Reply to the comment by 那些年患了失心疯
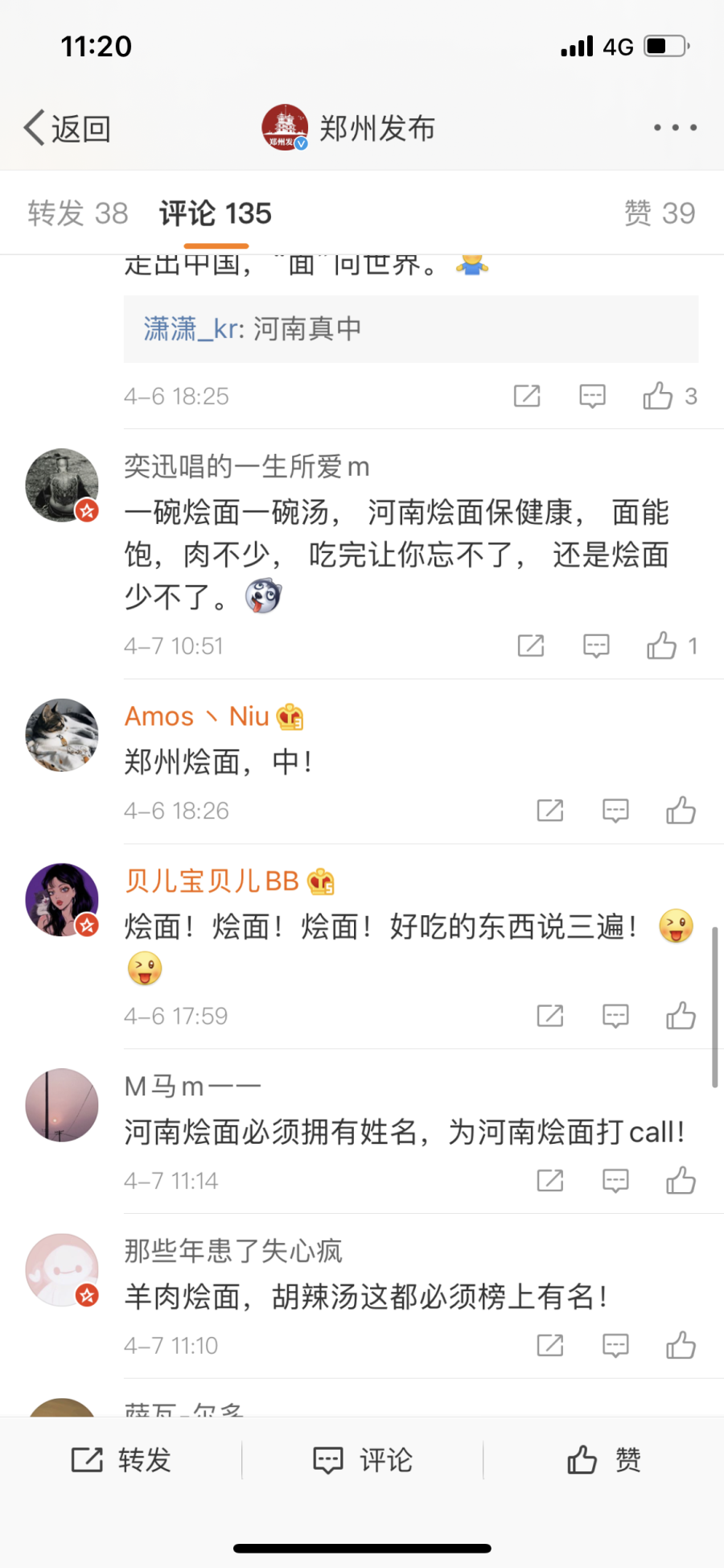This screenshot has height=1568, width=724. pos(615,1345)
